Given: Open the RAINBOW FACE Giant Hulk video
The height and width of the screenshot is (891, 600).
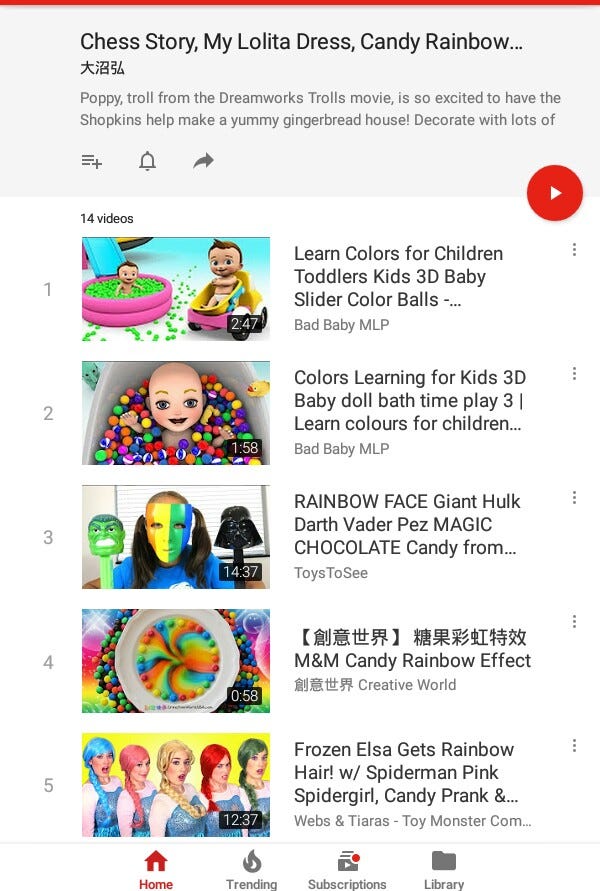Looking at the screenshot, I should click(x=176, y=537).
